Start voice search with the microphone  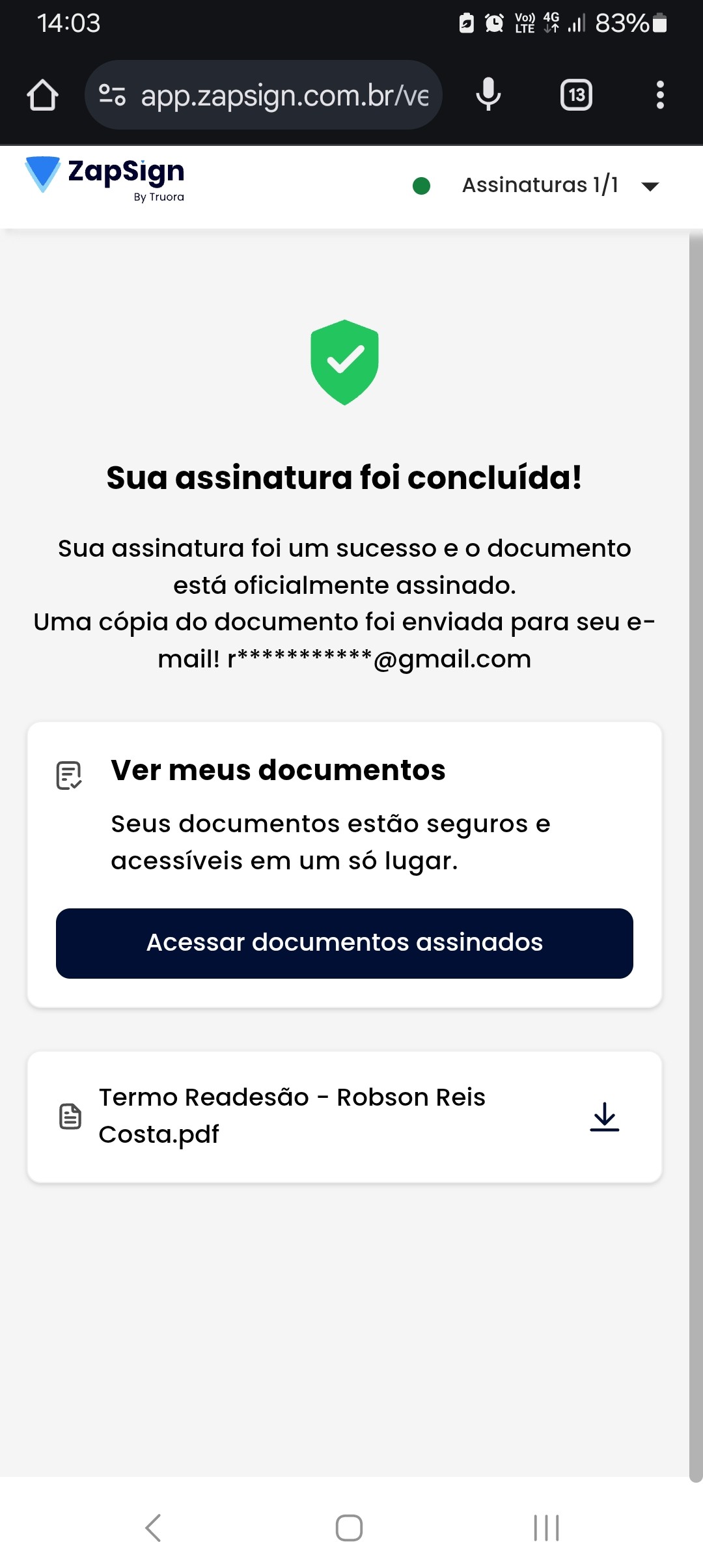pyautogui.click(x=488, y=95)
